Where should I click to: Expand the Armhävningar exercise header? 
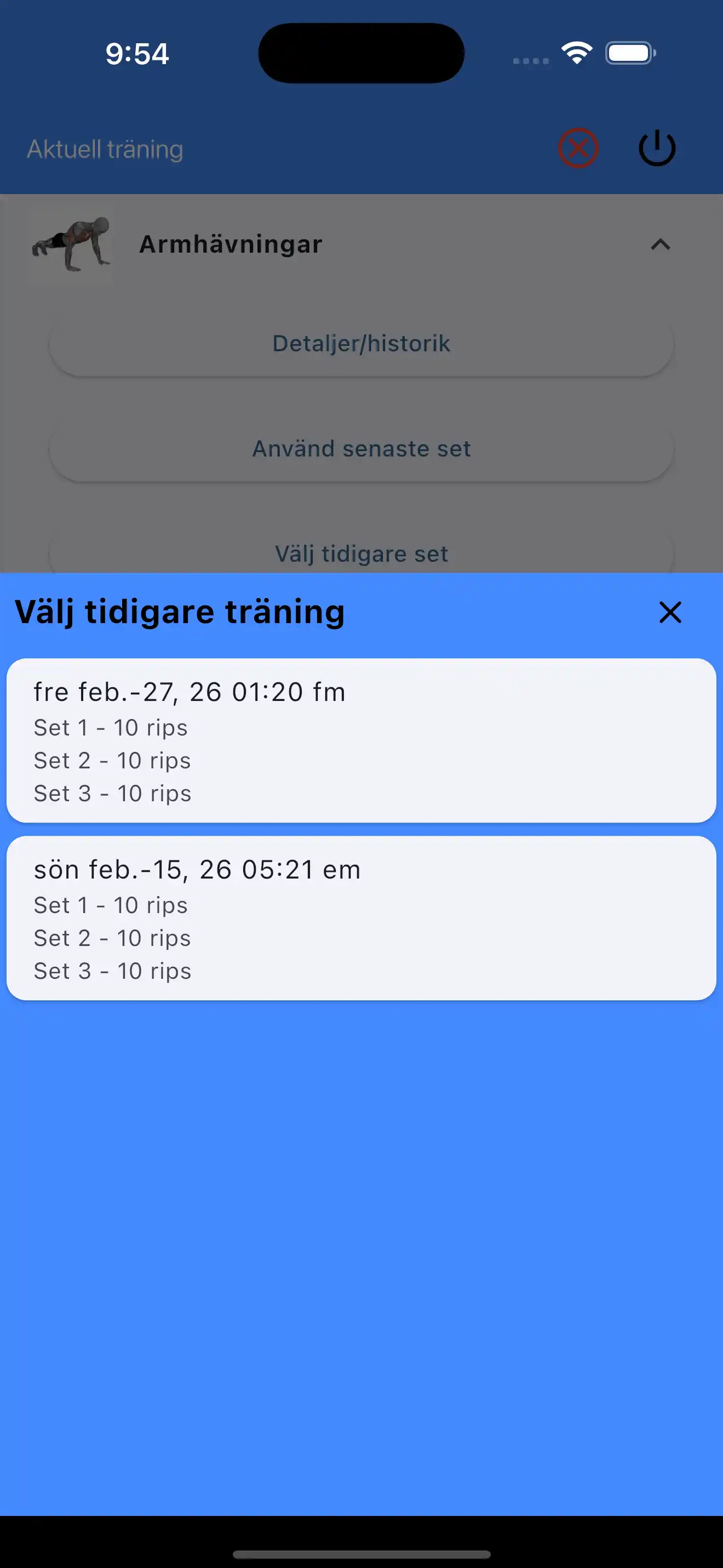click(361, 243)
